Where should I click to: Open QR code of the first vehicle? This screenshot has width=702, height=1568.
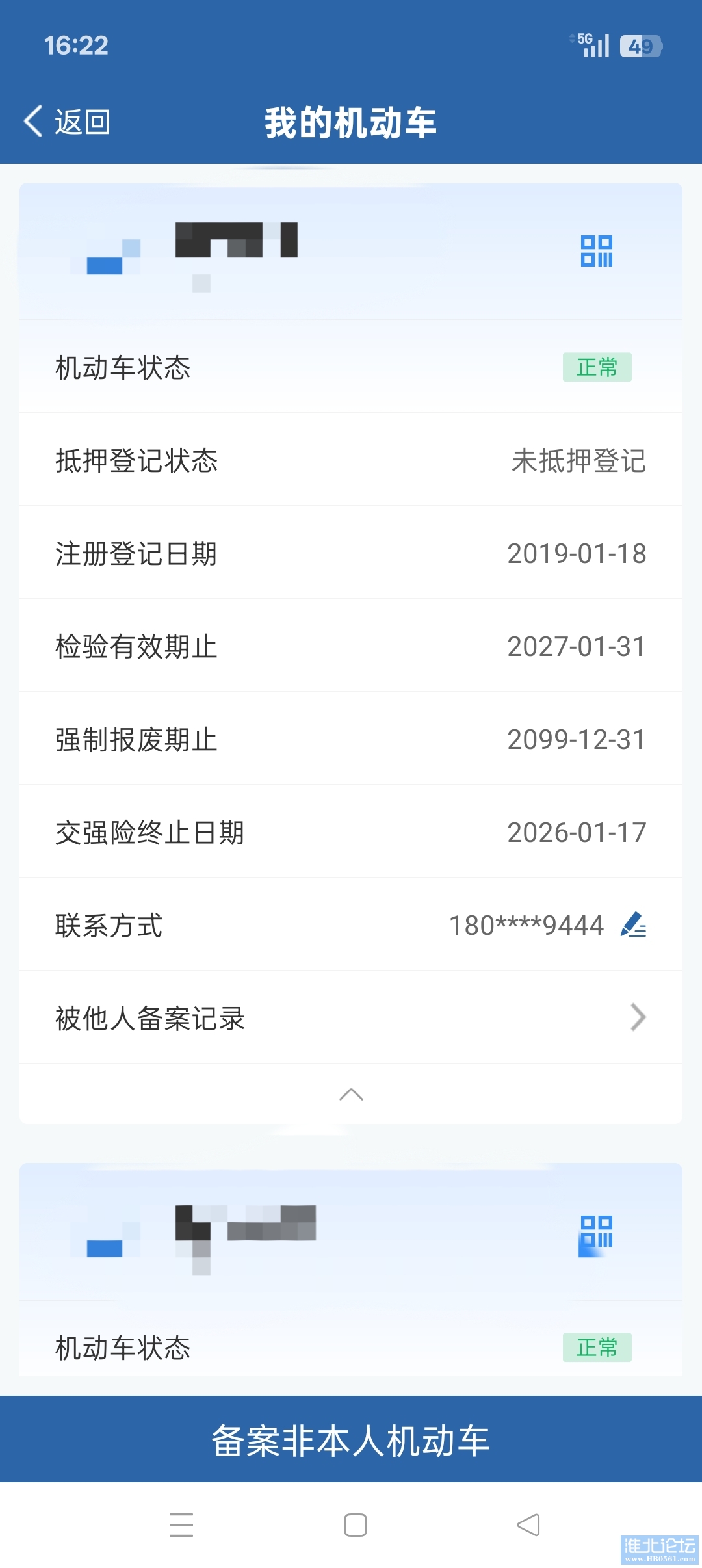pyautogui.click(x=597, y=251)
